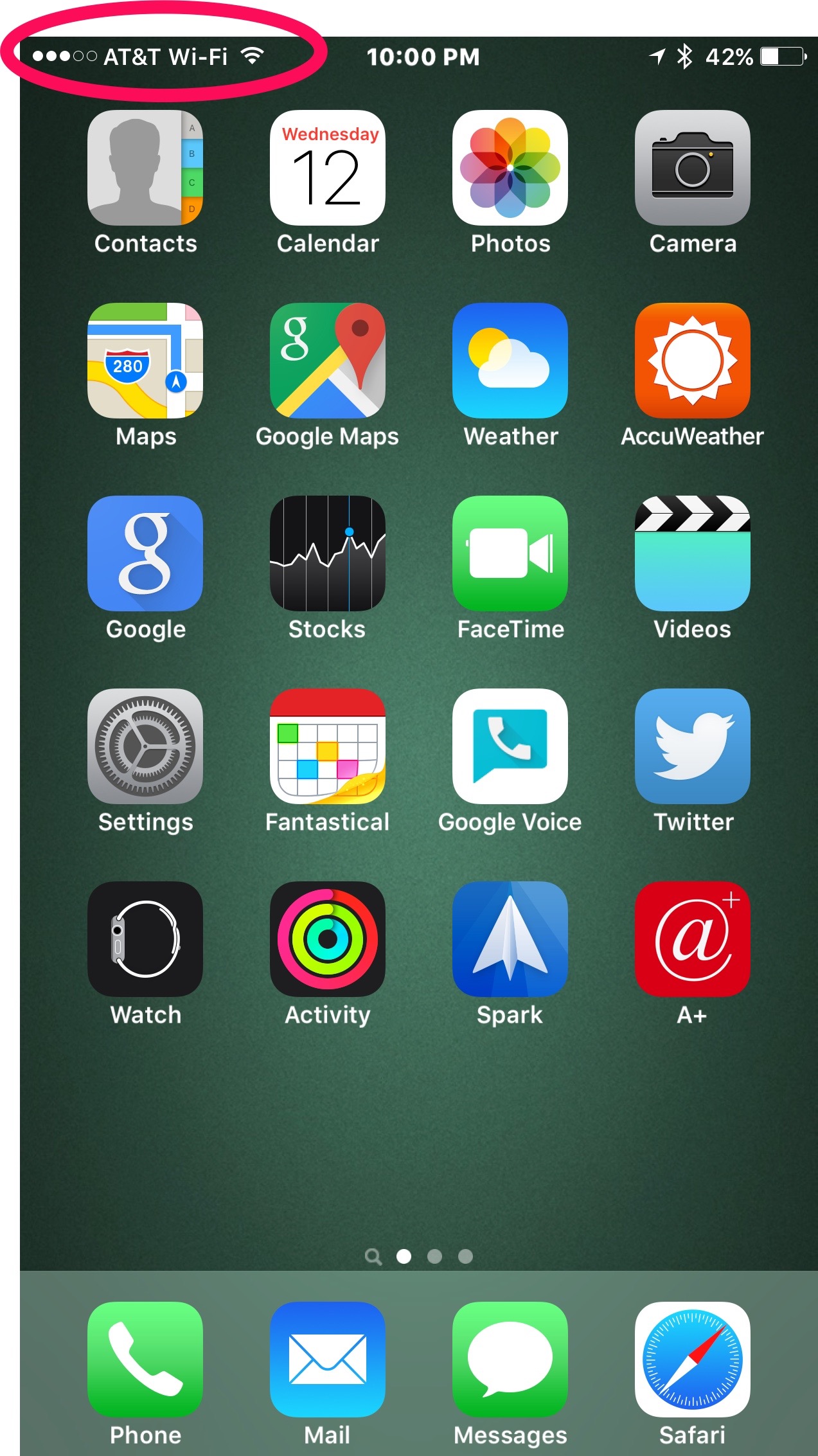
Task: Open the AccuWeather app
Action: pos(692,361)
